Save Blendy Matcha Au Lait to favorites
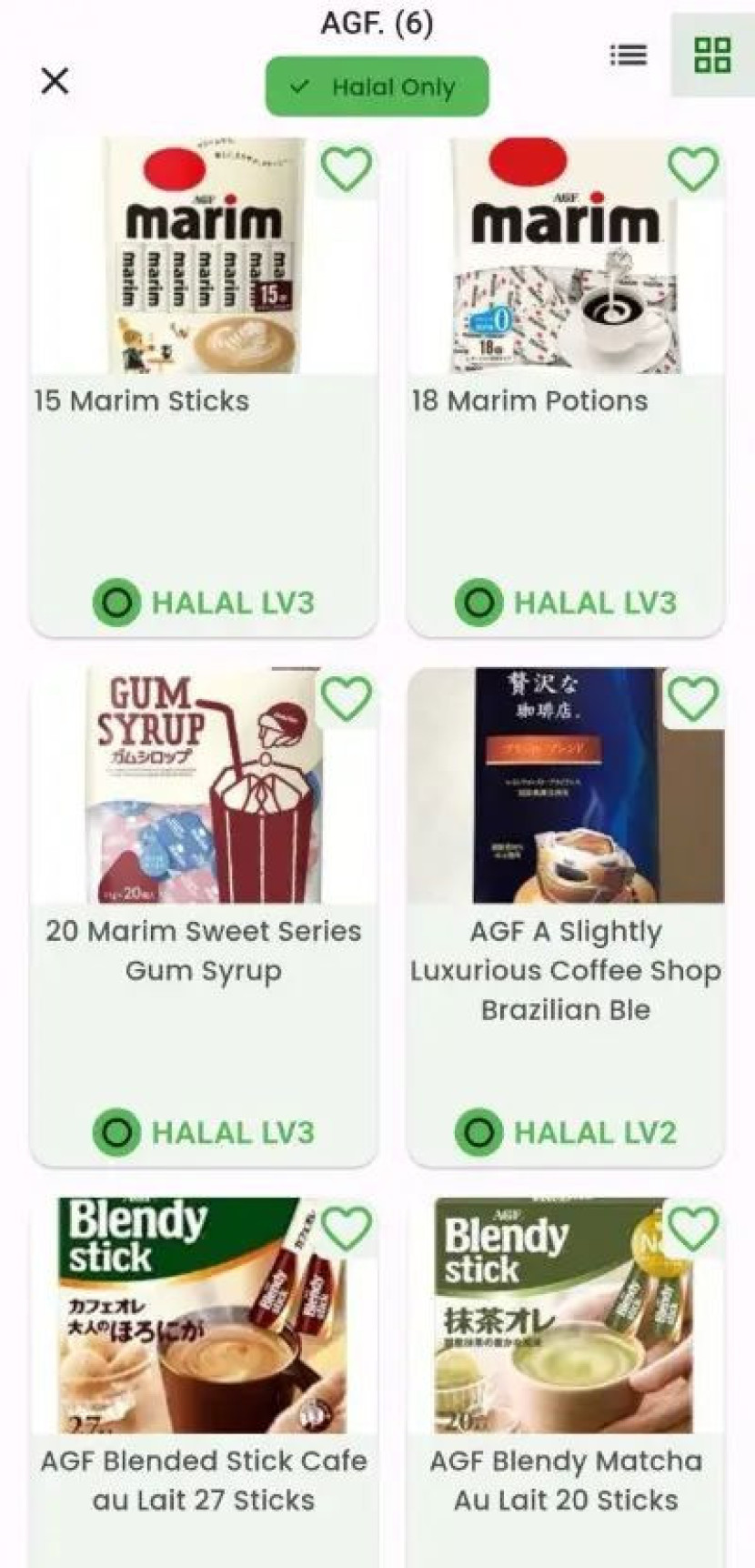Viewport: 755px width, 1568px height. [693, 1229]
